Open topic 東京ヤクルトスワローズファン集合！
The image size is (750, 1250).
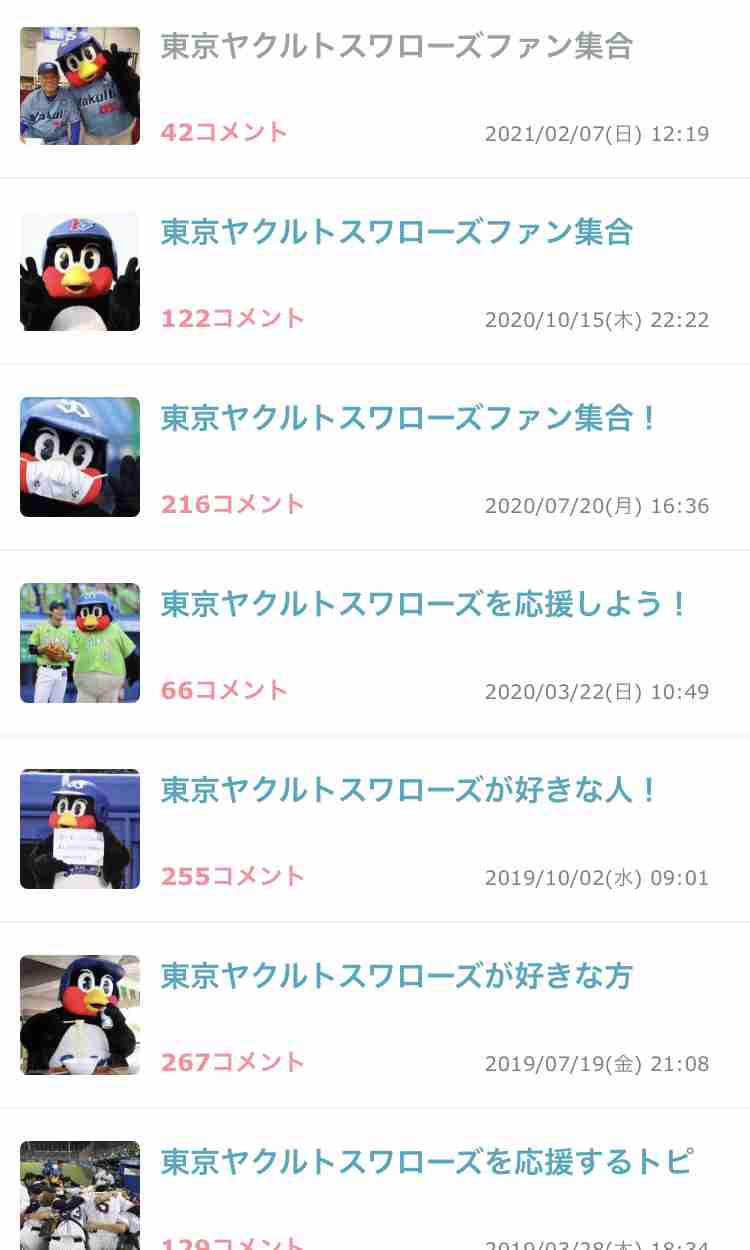tap(410, 418)
